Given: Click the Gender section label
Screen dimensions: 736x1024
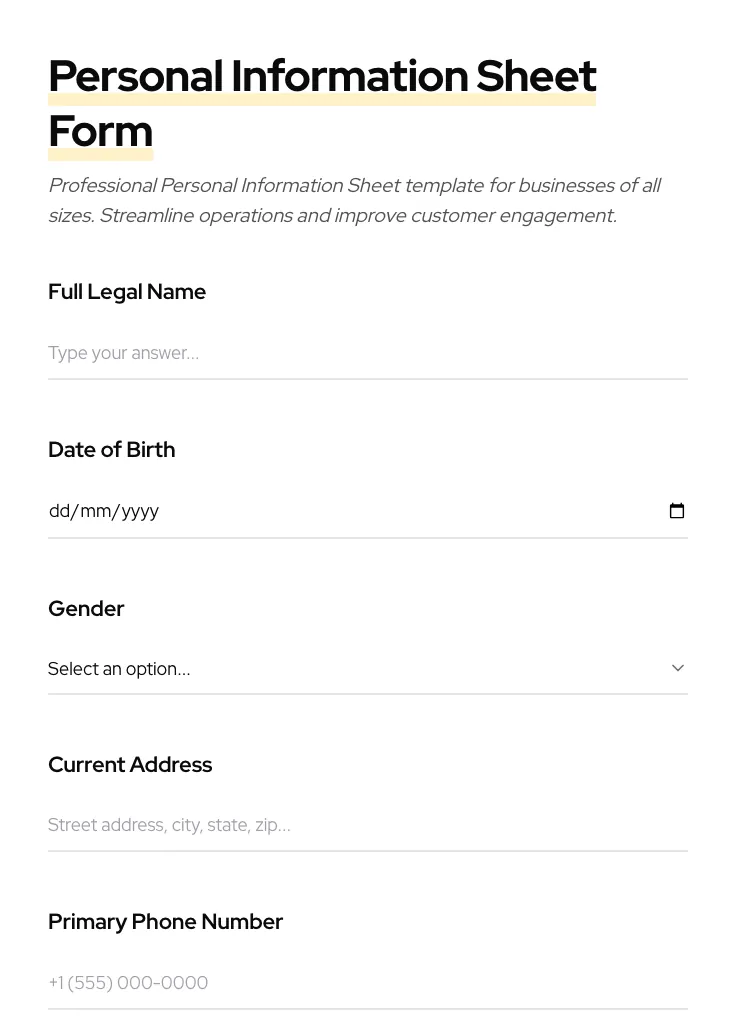Looking at the screenshot, I should (86, 608).
